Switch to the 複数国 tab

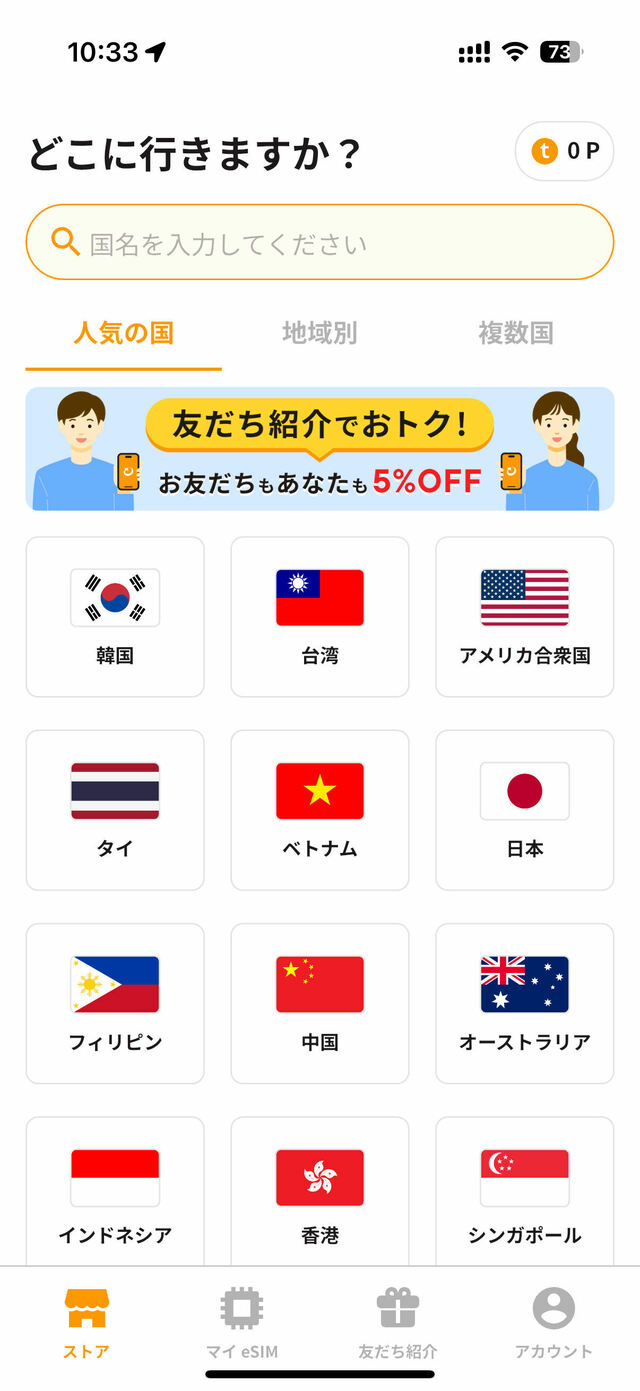(x=515, y=333)
